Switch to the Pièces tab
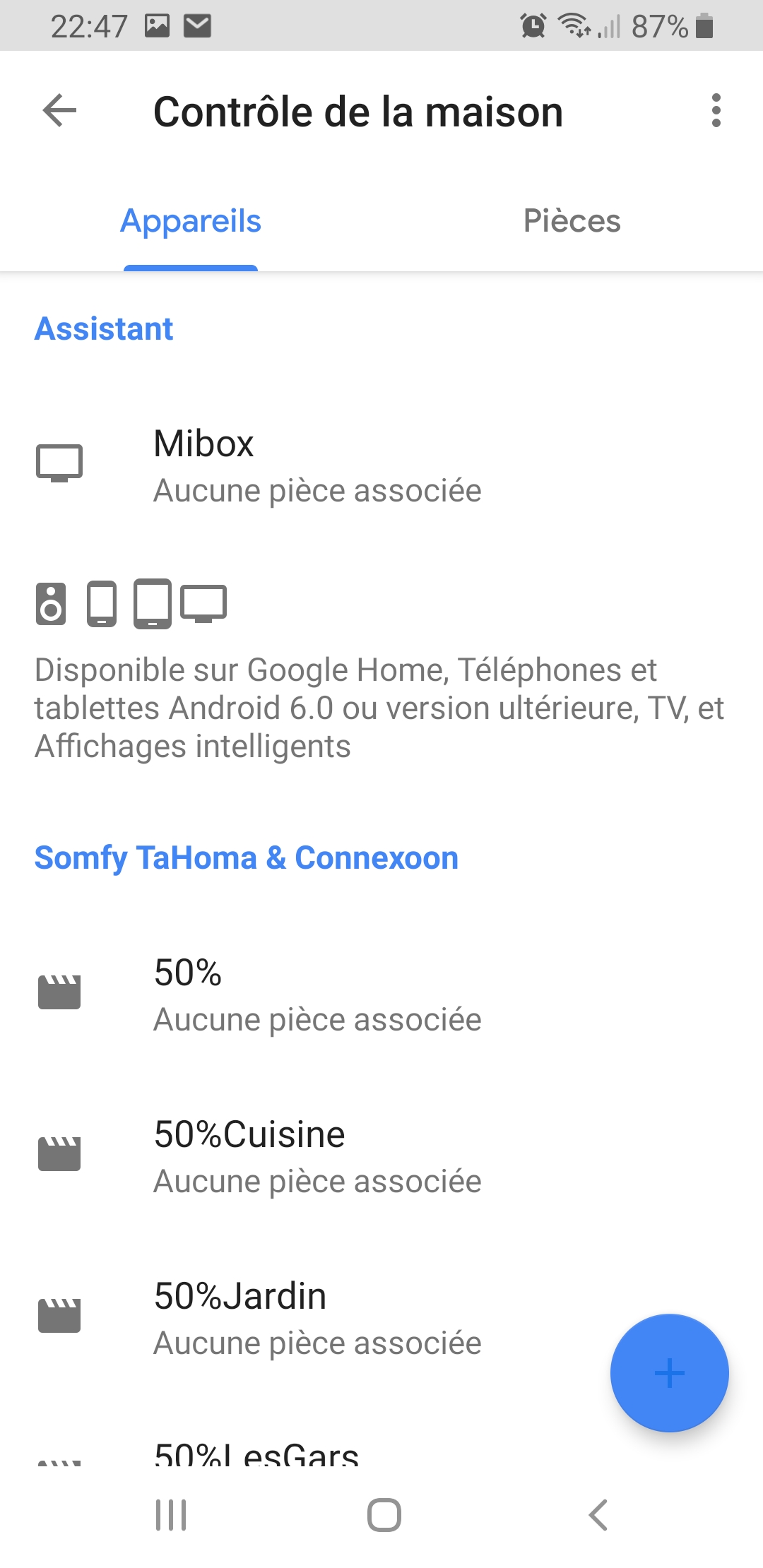This screenshot has width=763, height=1568. pyautogui.click(x=572, y=222)
